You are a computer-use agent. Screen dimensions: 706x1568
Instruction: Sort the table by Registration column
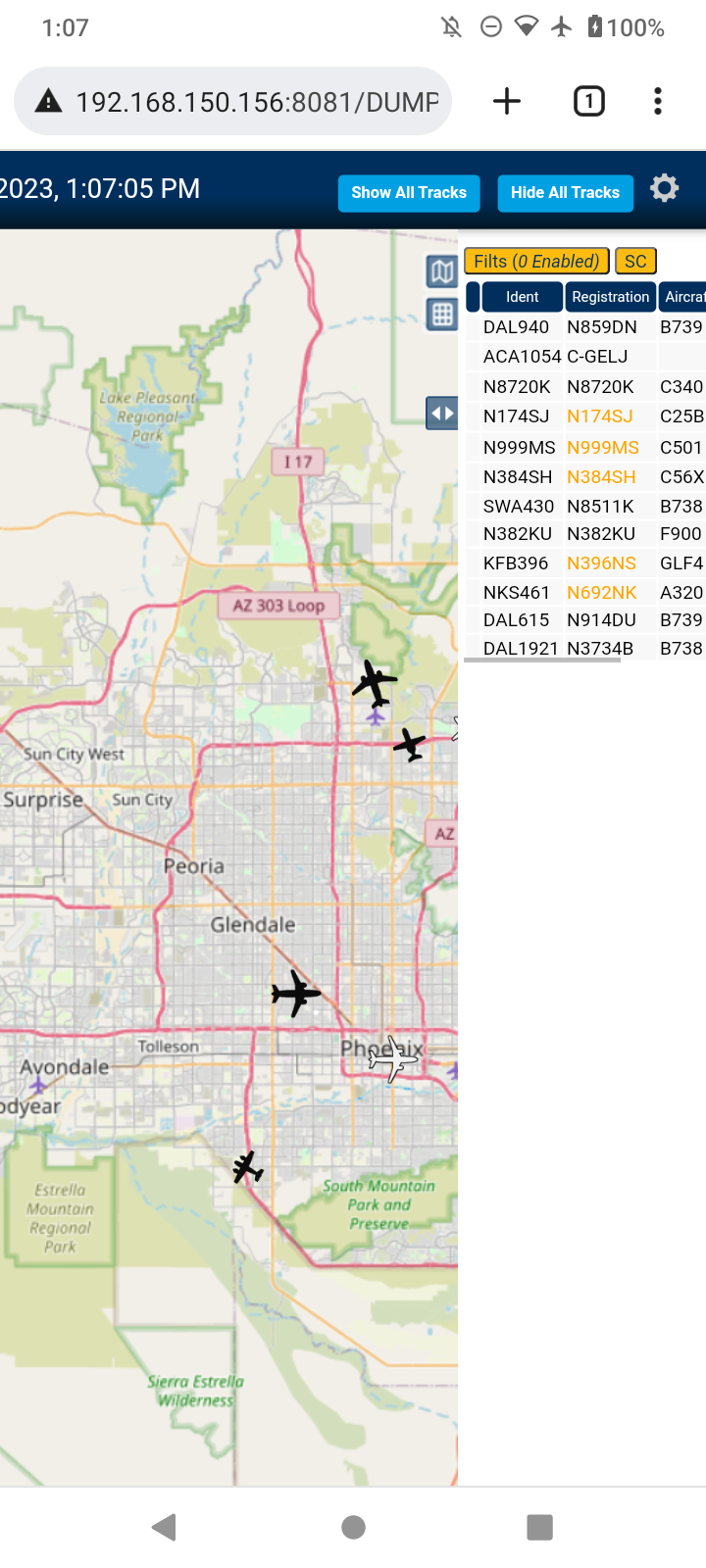[611, 297]
